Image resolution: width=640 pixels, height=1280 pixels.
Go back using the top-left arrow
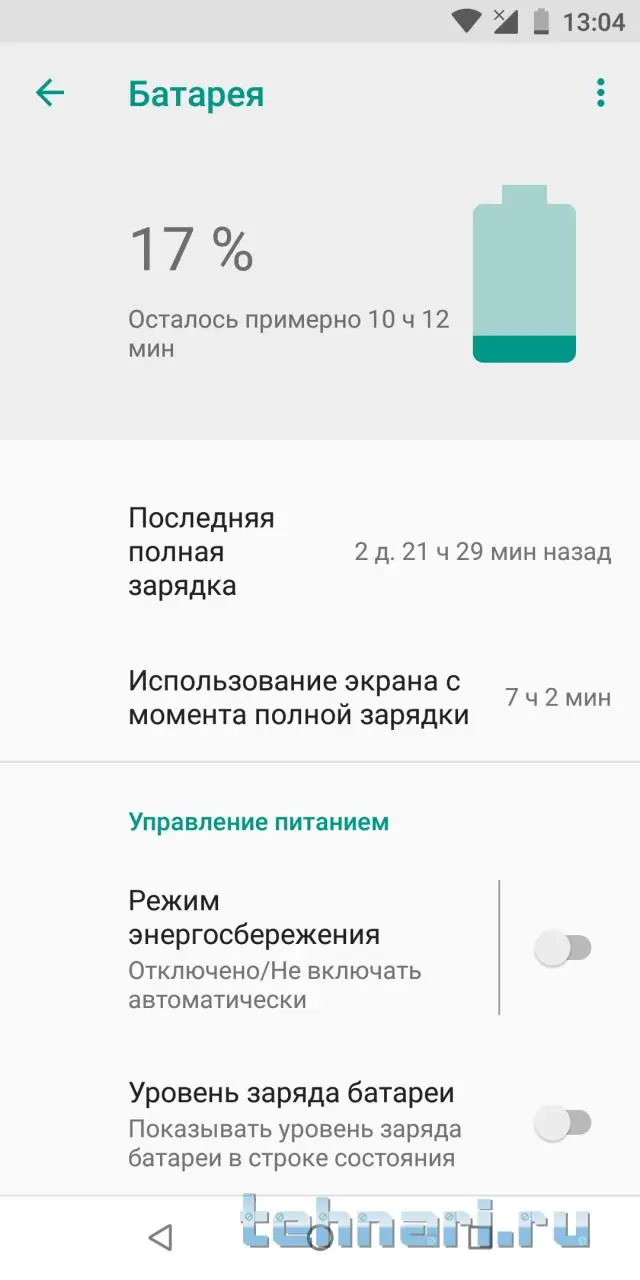point(49,94)
